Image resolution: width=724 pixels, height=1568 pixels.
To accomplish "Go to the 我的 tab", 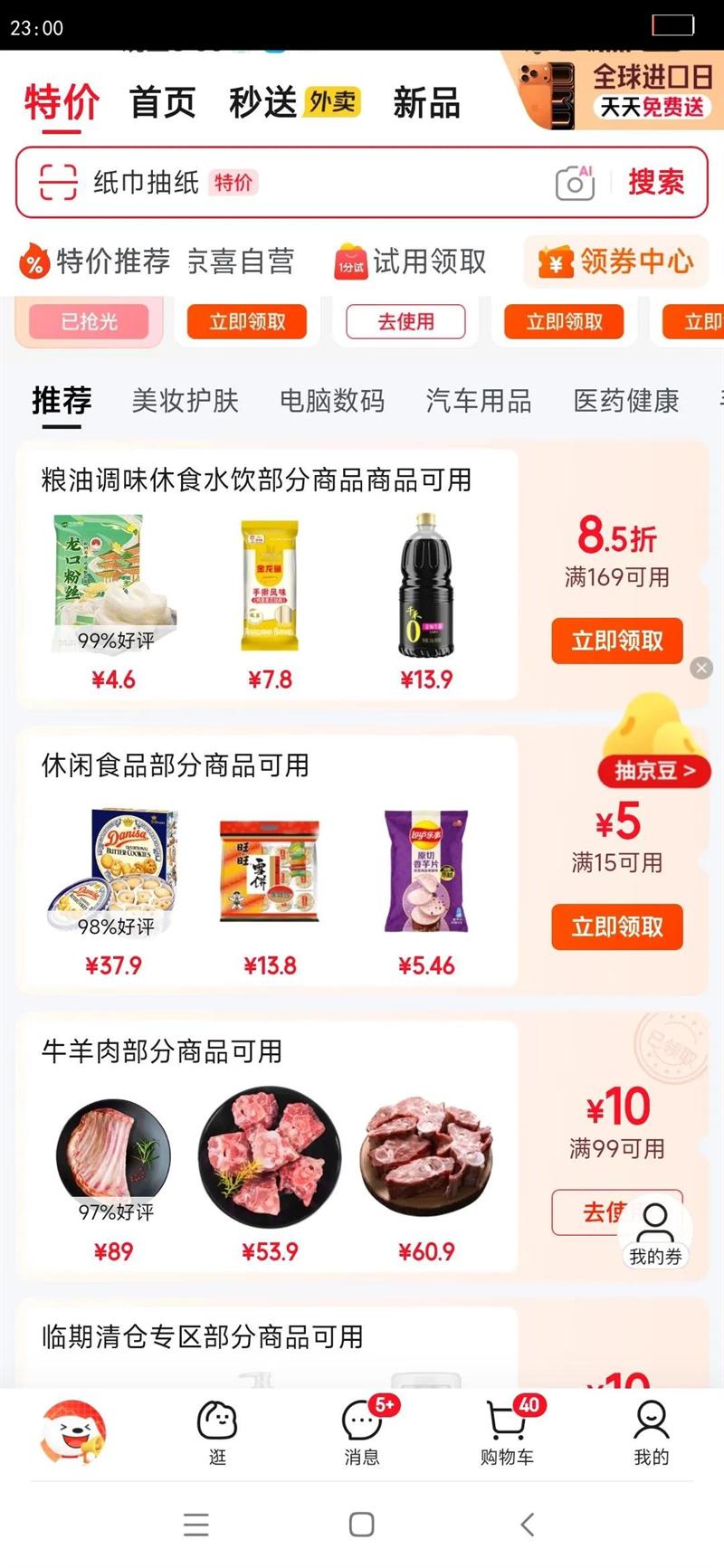I will 651,1431.
